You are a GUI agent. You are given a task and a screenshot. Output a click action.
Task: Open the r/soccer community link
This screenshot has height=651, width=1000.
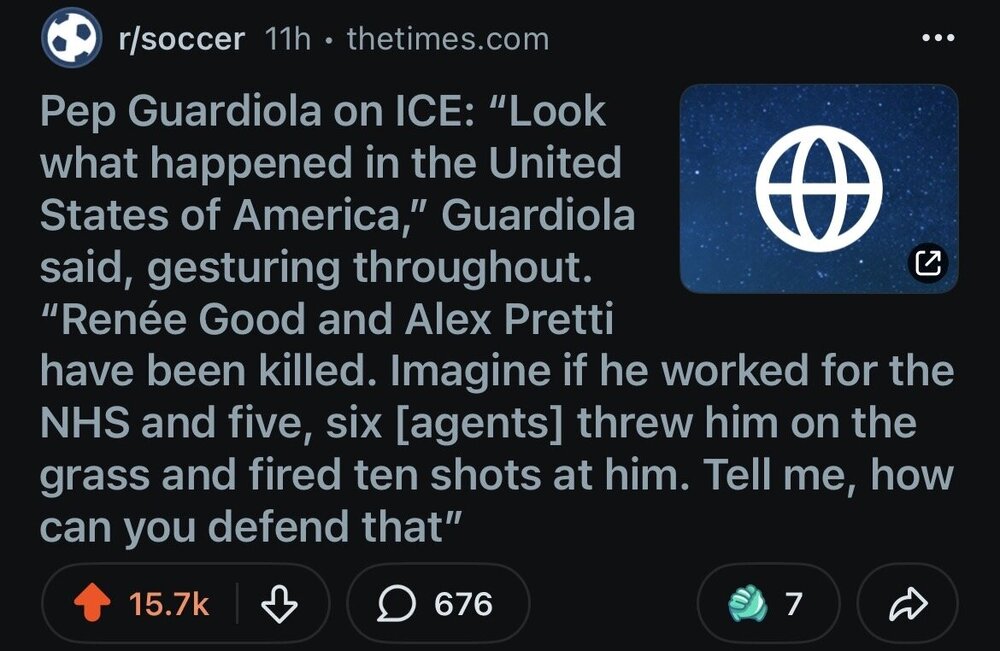pyautogui.click(x=181, y=39)
